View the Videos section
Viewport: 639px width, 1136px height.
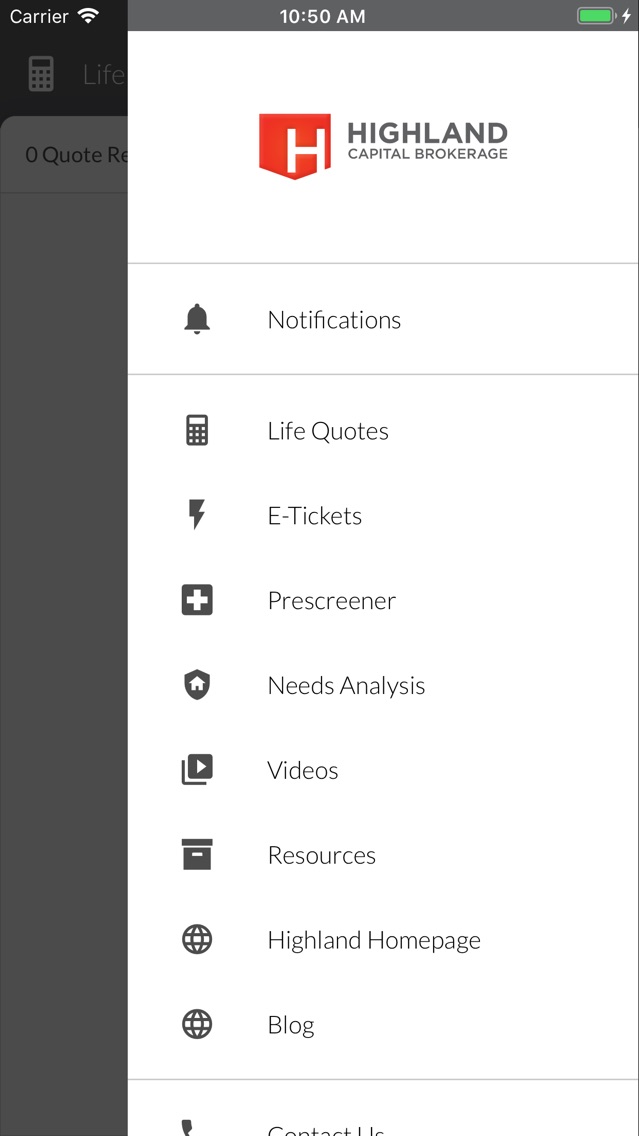[383, 770]
